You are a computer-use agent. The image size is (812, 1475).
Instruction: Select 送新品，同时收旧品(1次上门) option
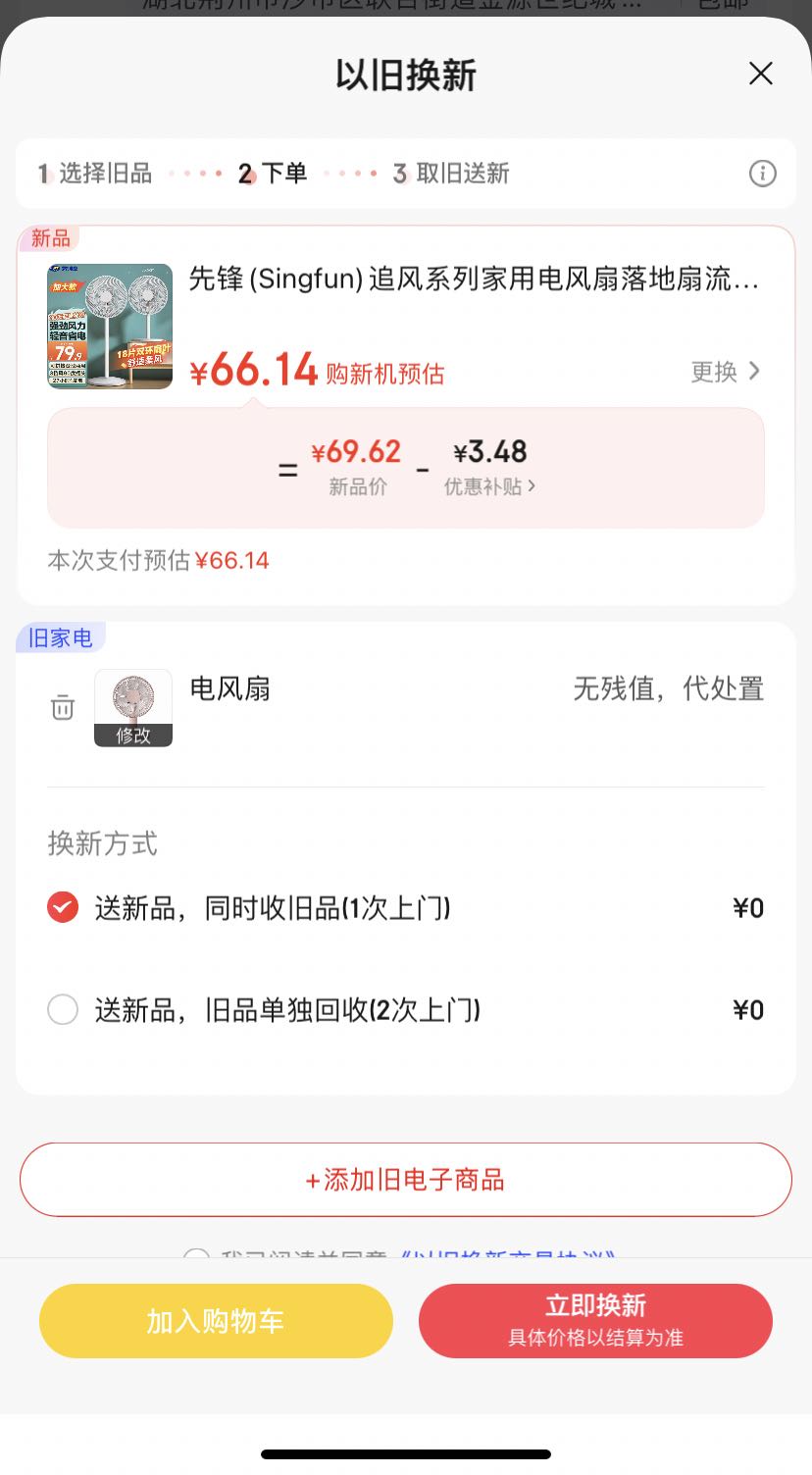62,907
